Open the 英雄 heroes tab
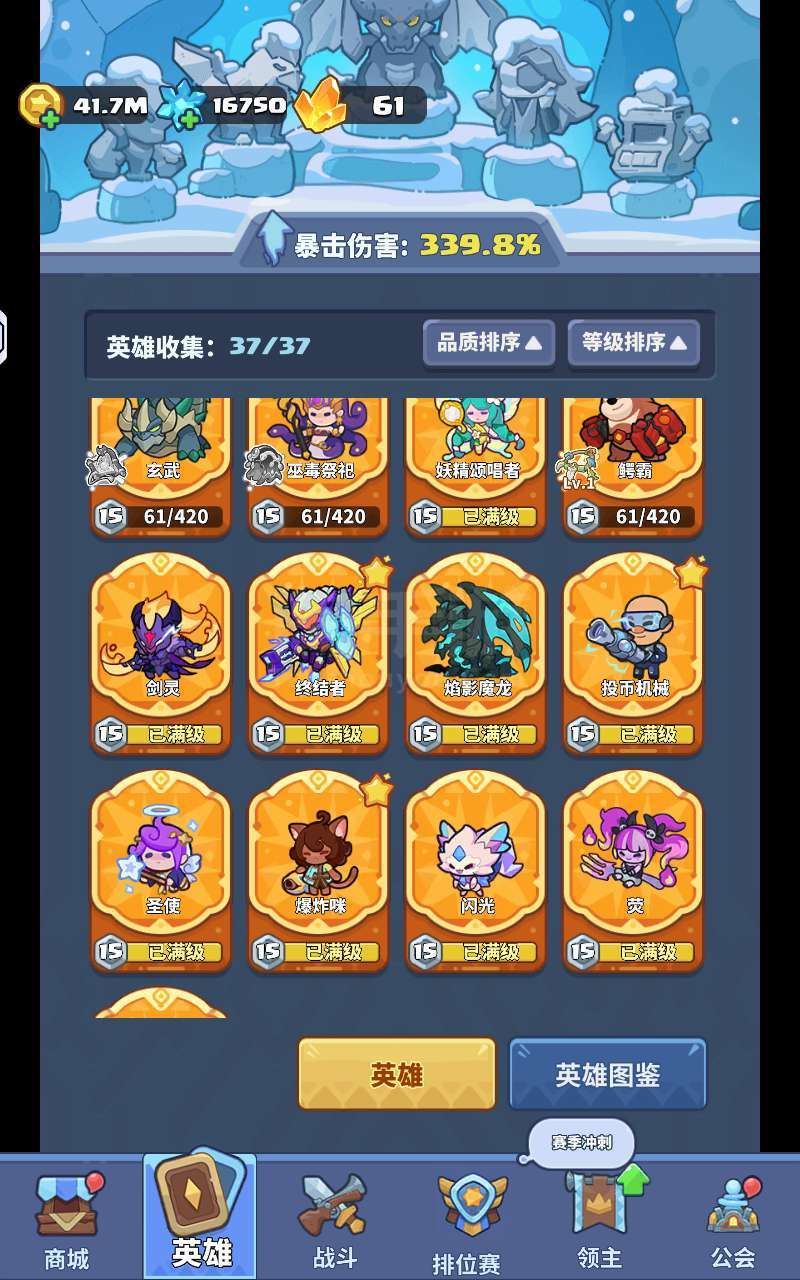The height and width of the screenshot is (1280, 800). tap(200, 1216)
